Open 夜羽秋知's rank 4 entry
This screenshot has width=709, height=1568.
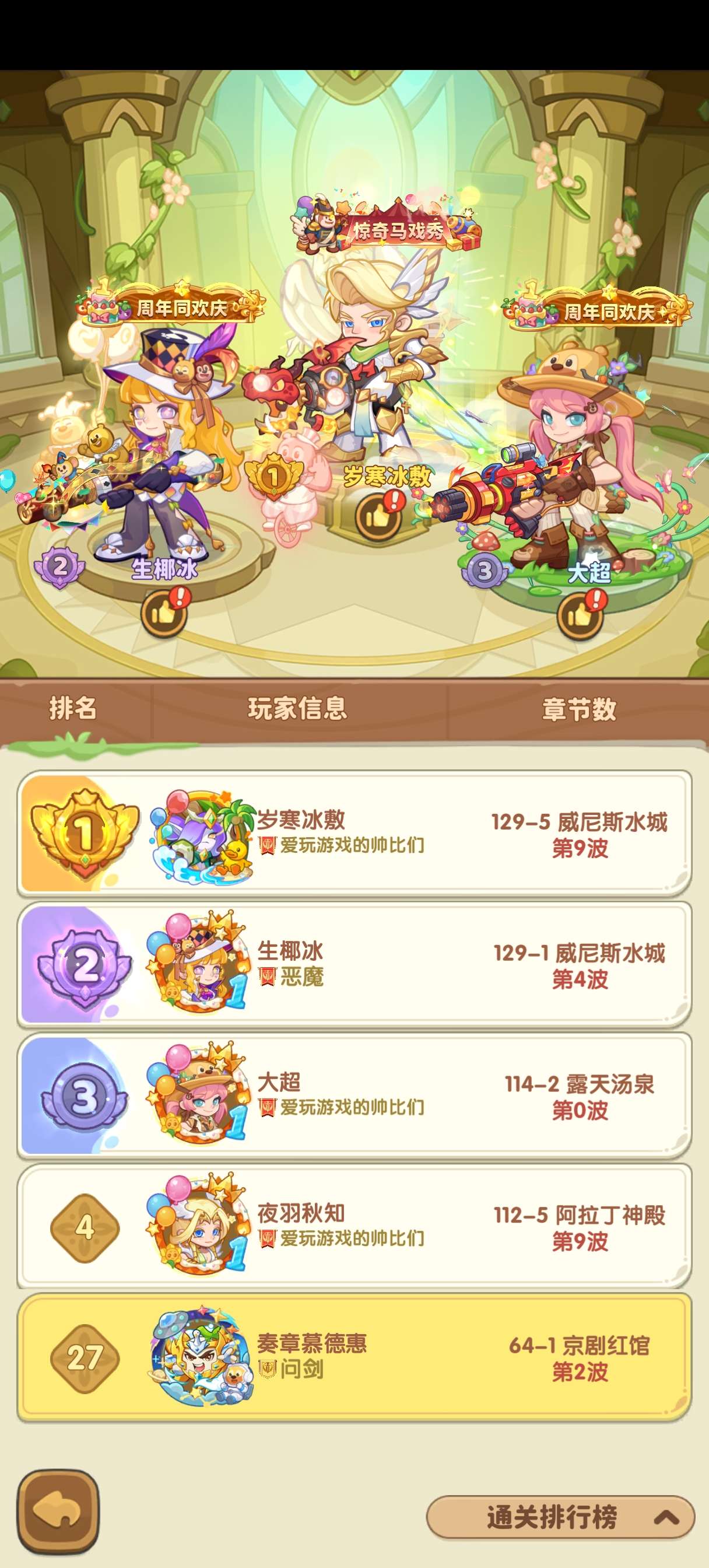tap(354, 1226)
